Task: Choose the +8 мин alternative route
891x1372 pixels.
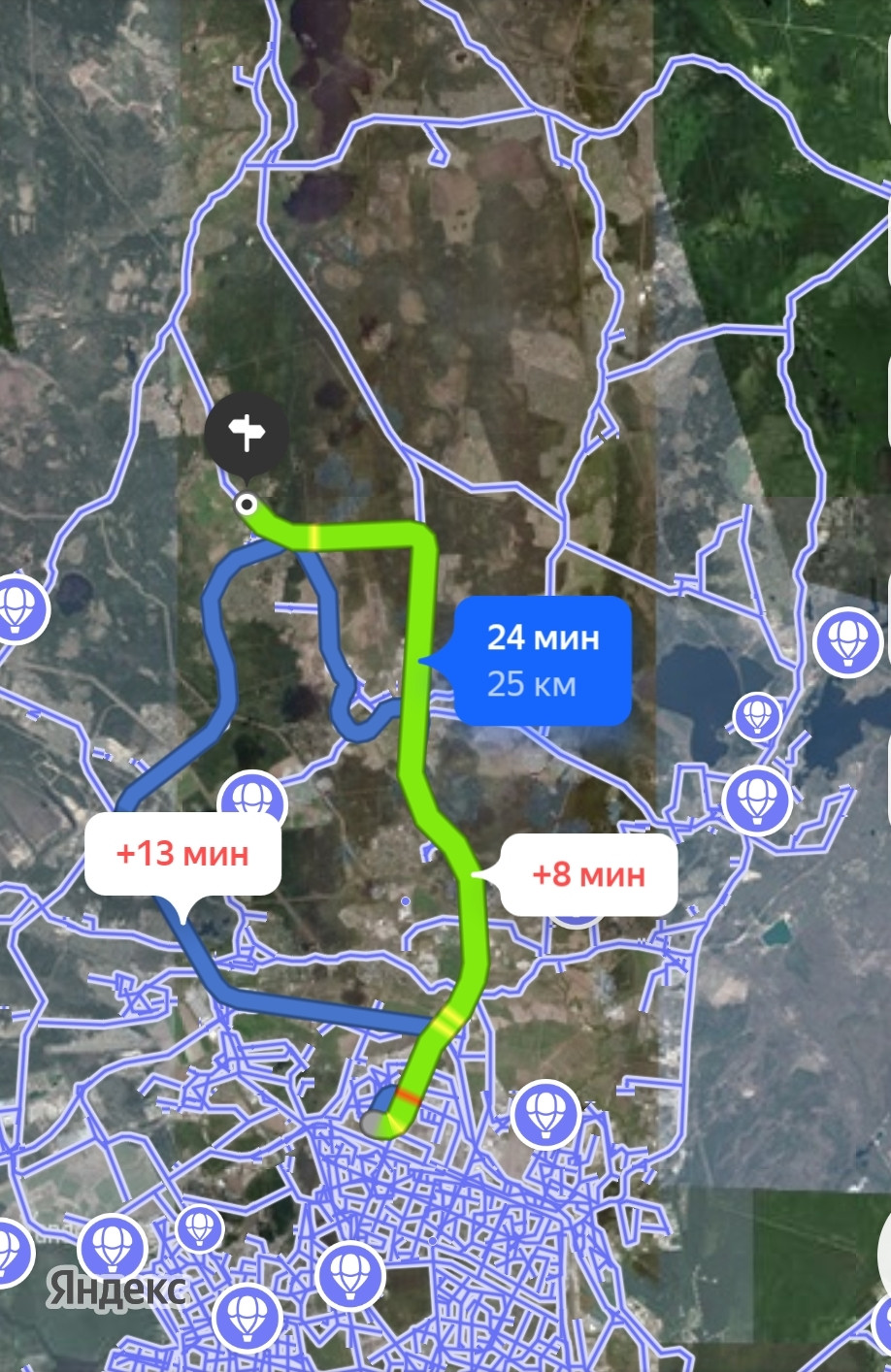Action: click(588, 874)
